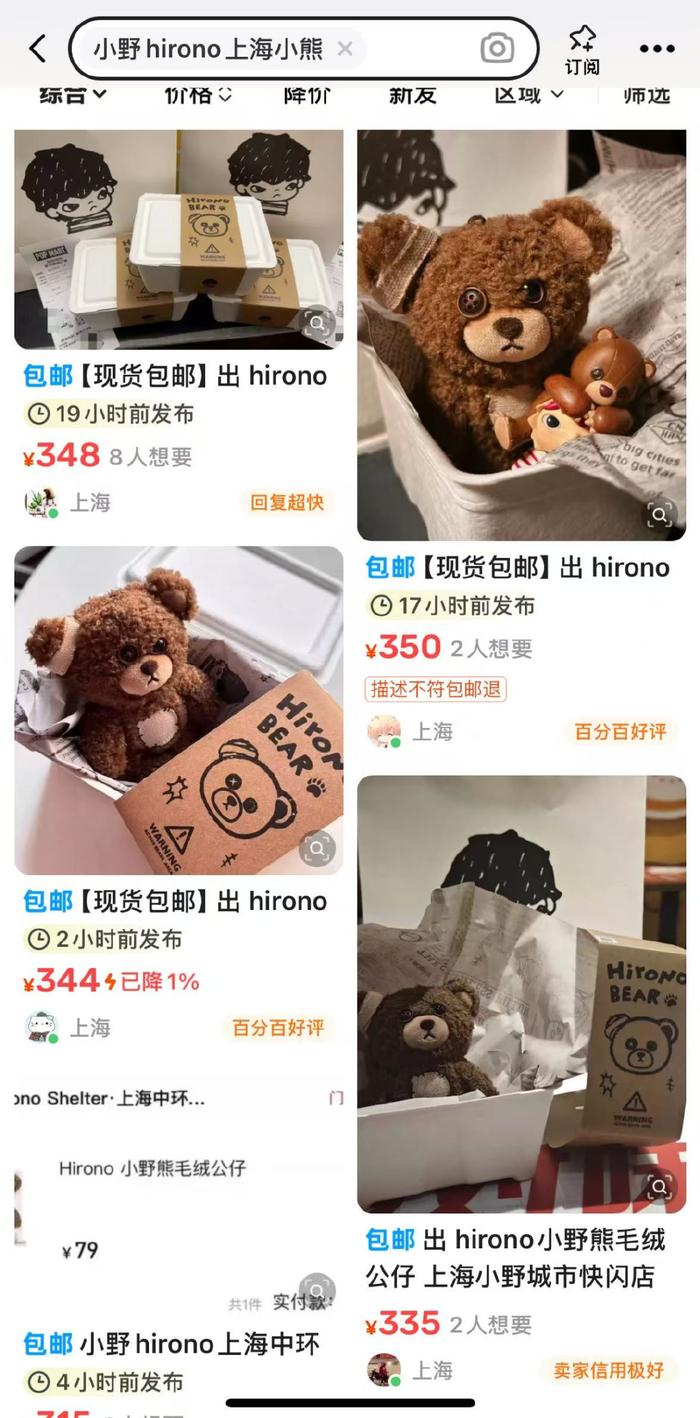Viewport: 700px width, 1418px height.
Task: Find similar items on the ¥350 photo
Action: (x=660, y=515)
